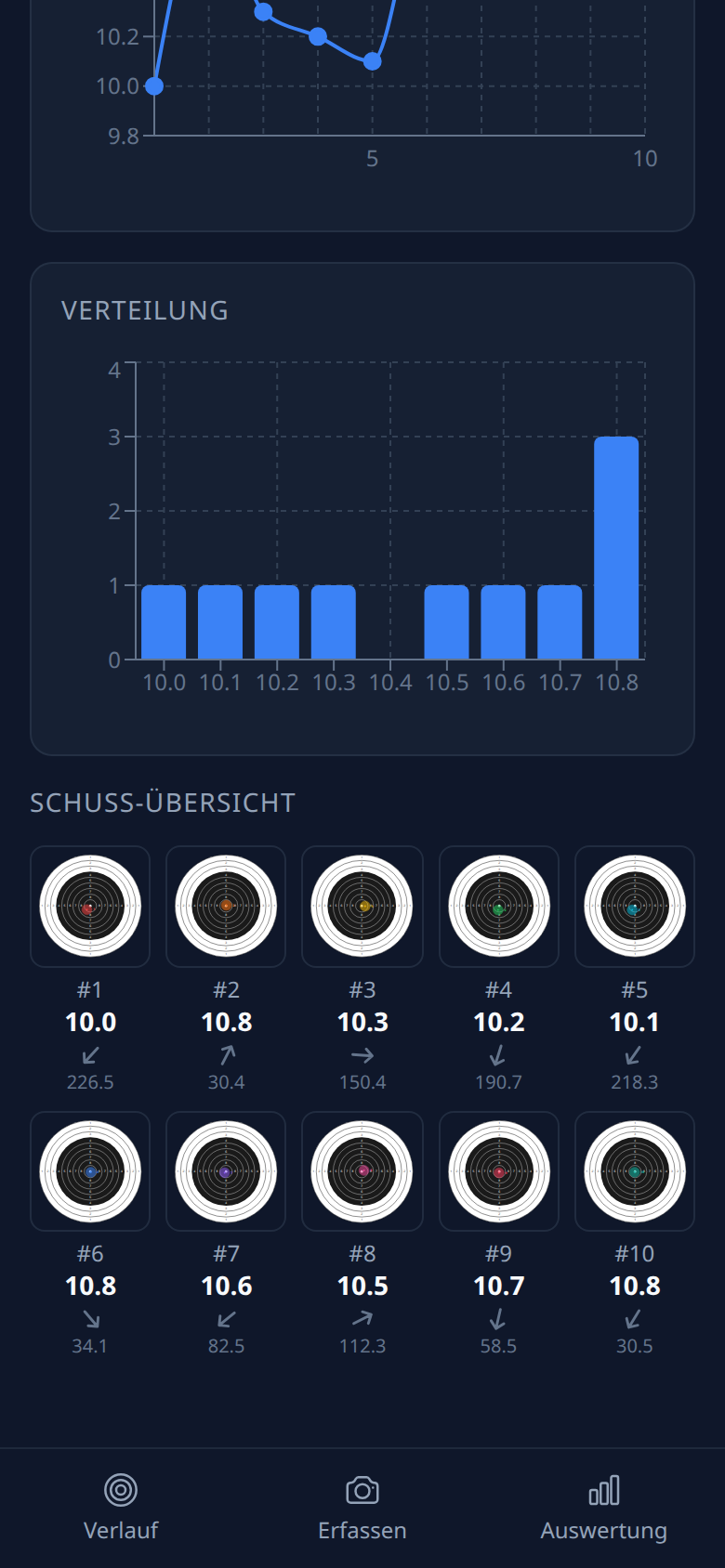The height and width of the screenshot is (1568, 725).
Task: Tap the shot #7 target thumbnail
Action: click(226, 1170)
